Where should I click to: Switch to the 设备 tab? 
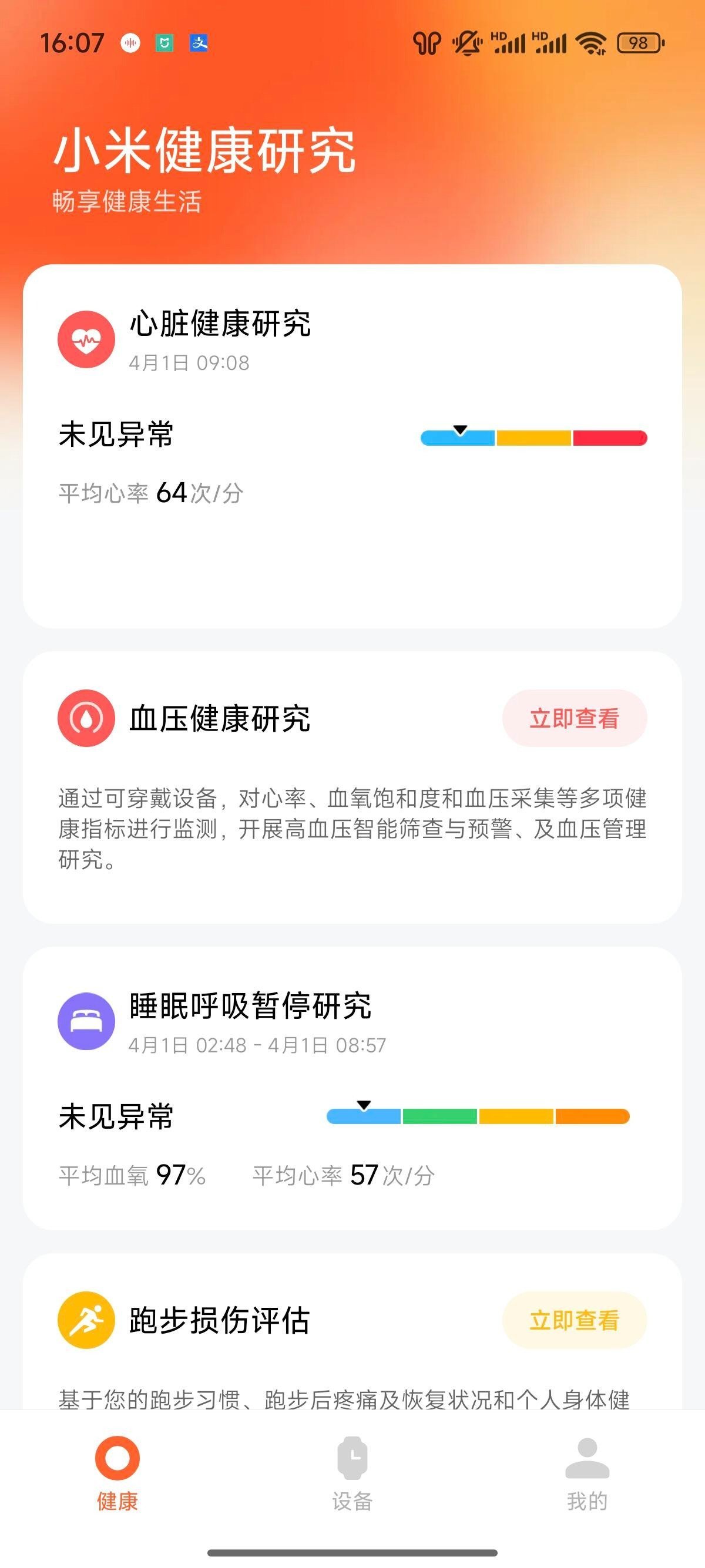click(x=352, y=1473)
